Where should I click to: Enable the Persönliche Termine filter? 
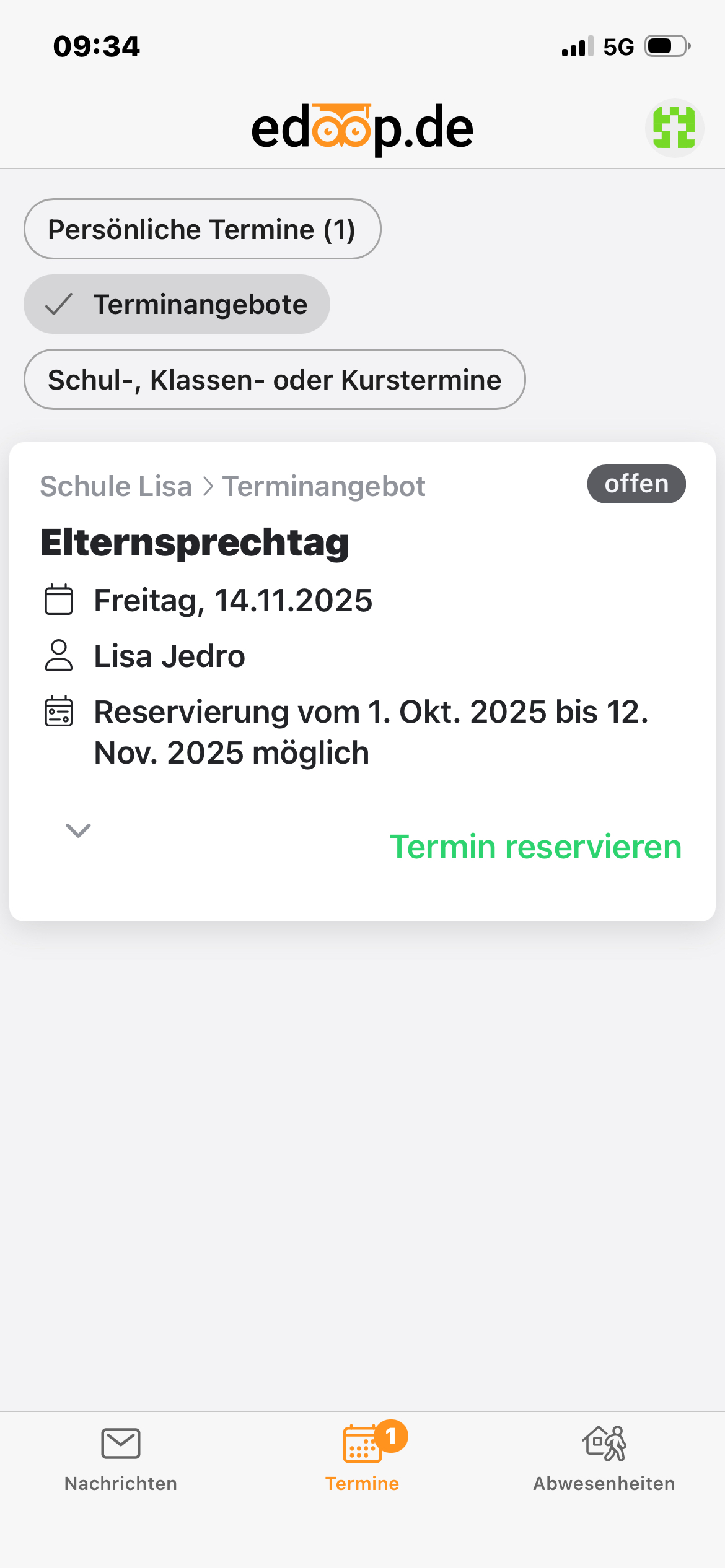(202, 229)
